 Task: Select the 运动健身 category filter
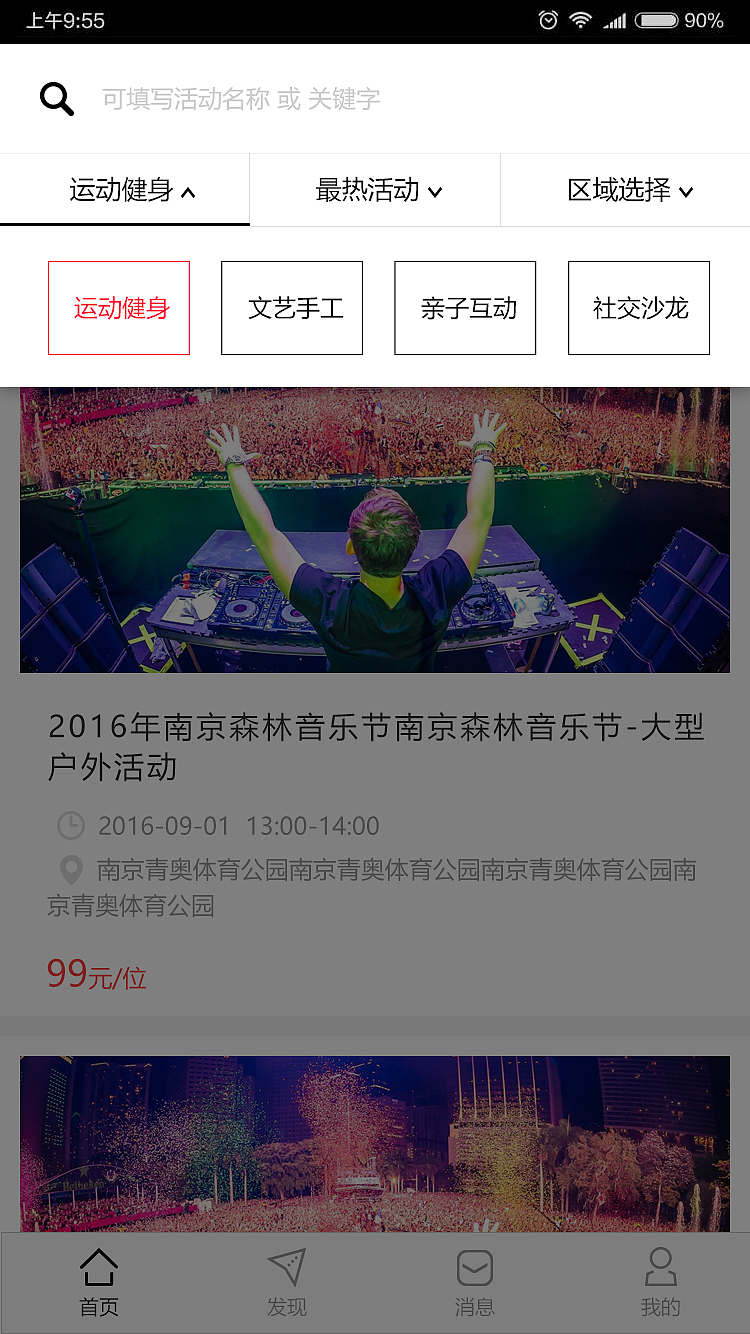(x=118, y=307)
